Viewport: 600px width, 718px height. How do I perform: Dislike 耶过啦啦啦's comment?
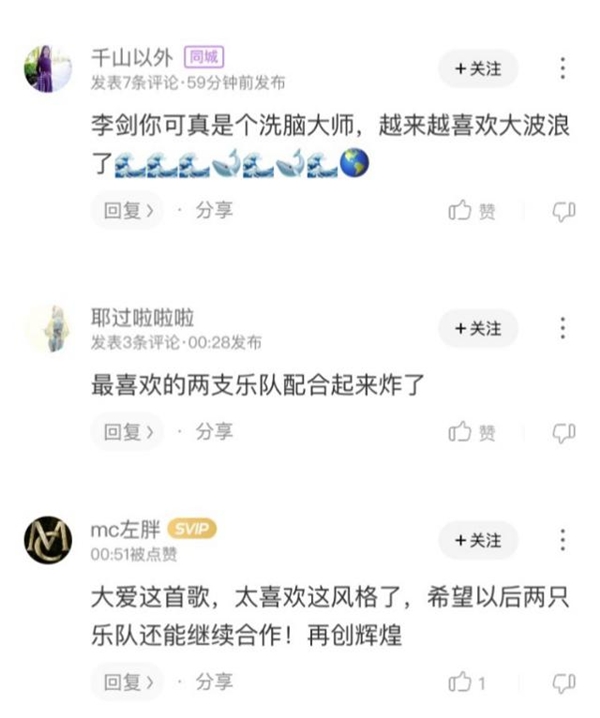point(564,432)
